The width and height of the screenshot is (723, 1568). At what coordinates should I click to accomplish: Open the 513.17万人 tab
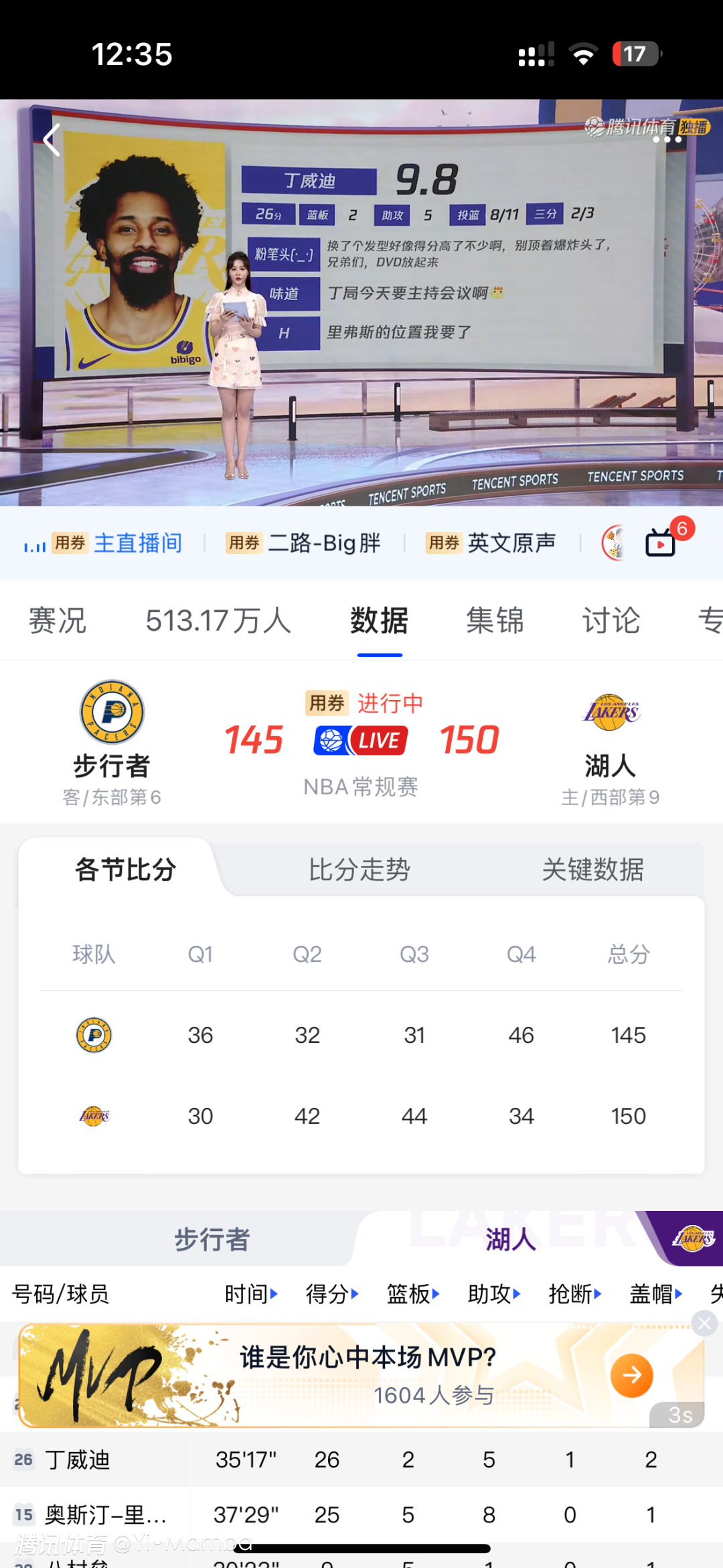[218, 621]
